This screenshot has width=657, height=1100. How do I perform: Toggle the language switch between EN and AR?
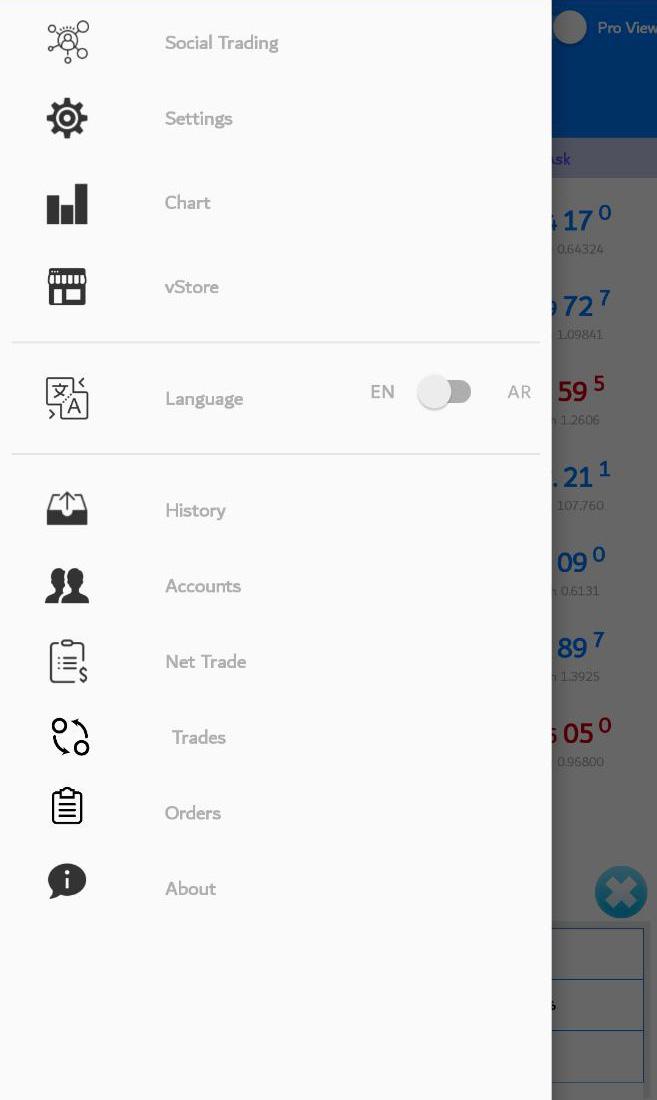tap(444, 392)
